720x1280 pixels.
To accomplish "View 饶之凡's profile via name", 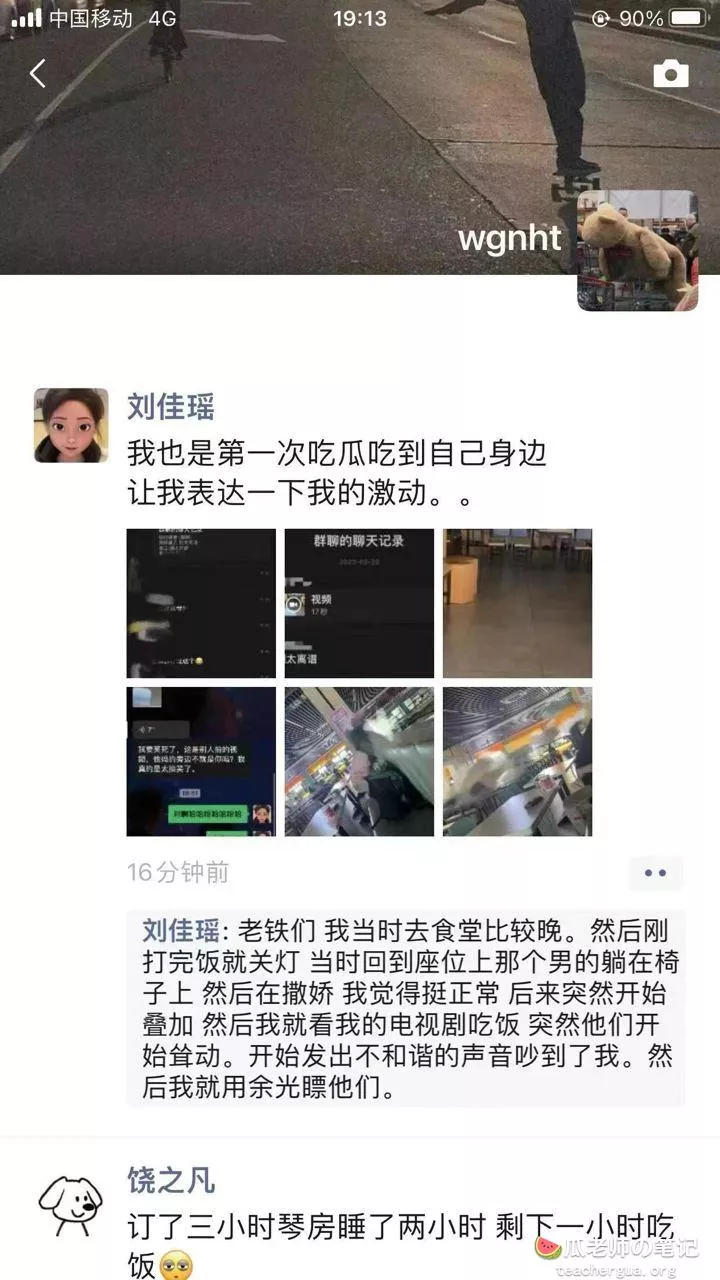I will pyautogui.click(x=170, y=1180).
